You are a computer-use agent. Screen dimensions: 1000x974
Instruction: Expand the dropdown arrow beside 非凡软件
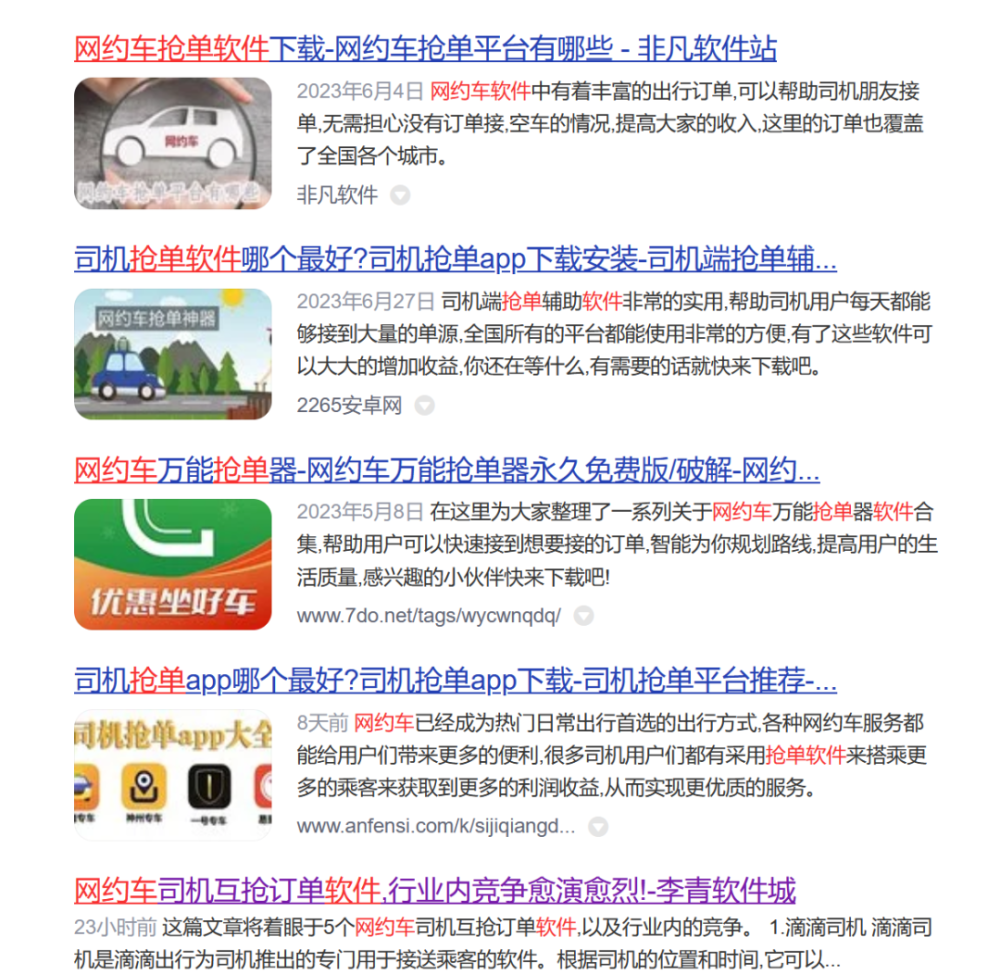pos(400,196)
